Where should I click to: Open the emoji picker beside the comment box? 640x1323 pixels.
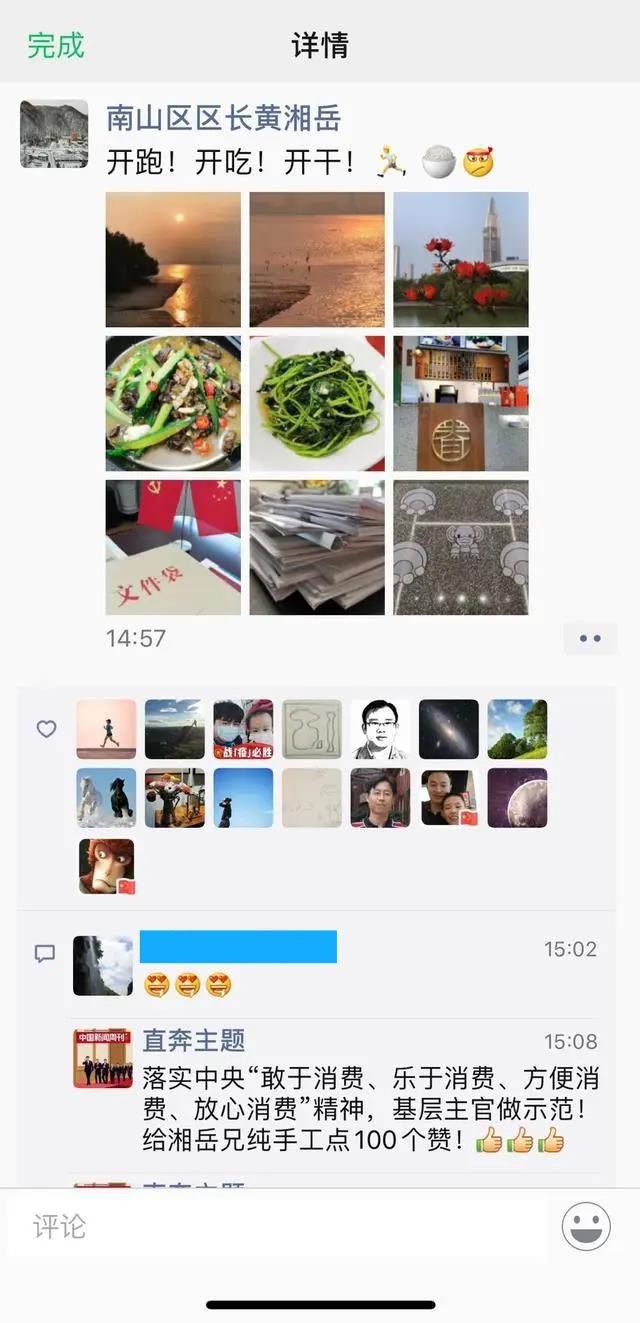[586, 1226]
